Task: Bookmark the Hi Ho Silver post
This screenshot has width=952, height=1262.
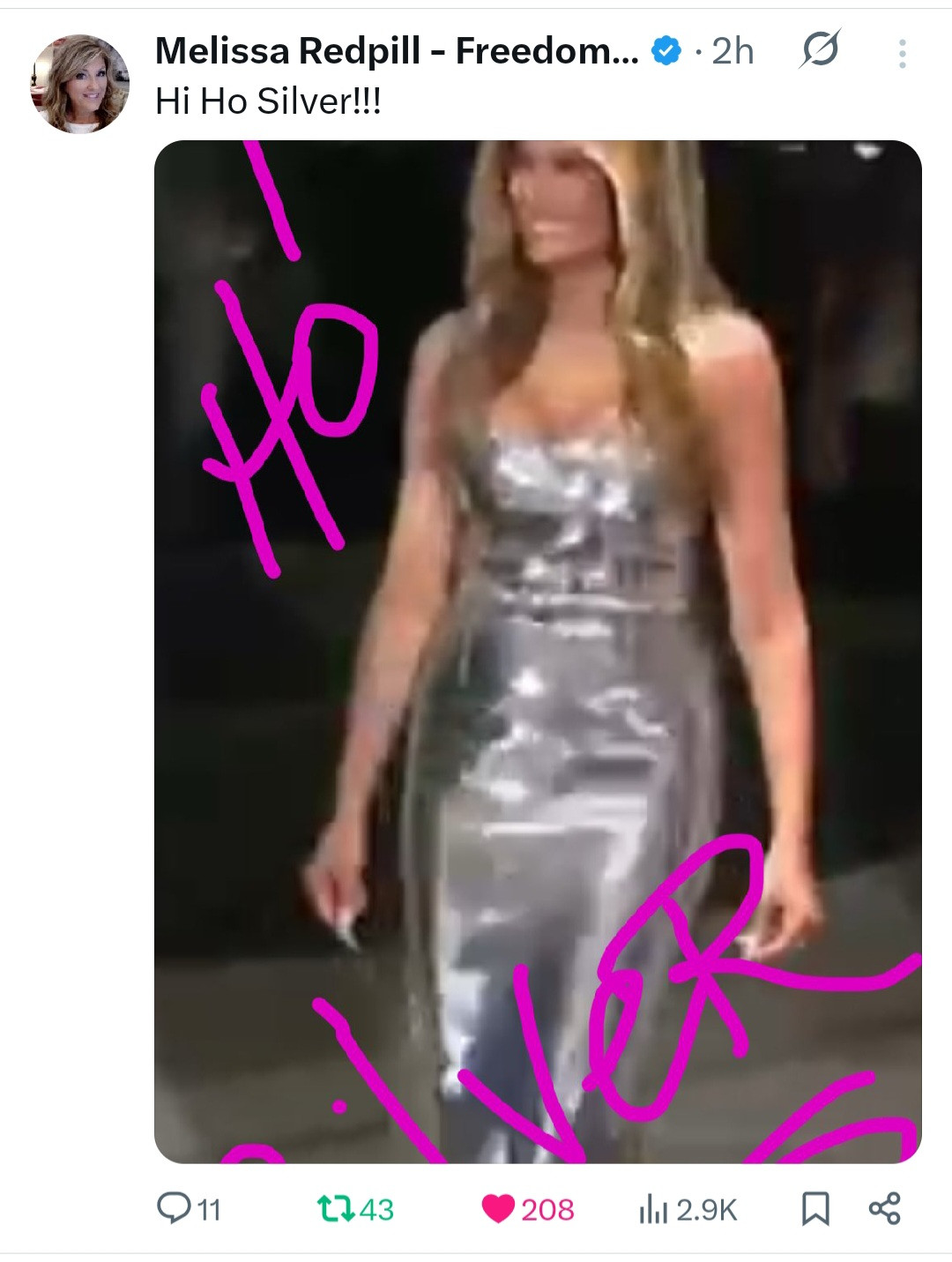Action: 815,1208
